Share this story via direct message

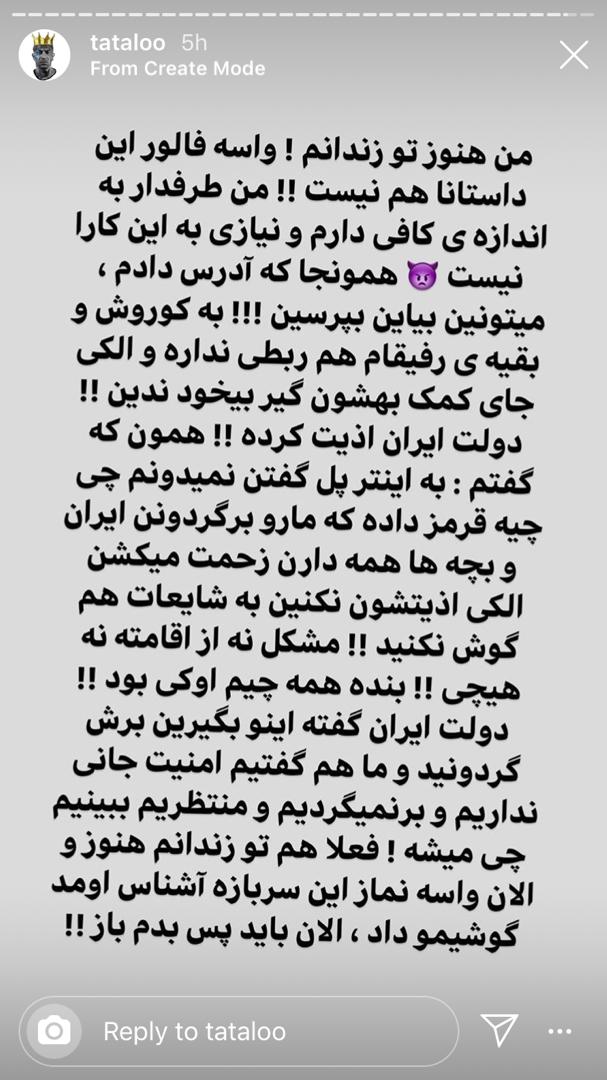(x=498, y=1030)
